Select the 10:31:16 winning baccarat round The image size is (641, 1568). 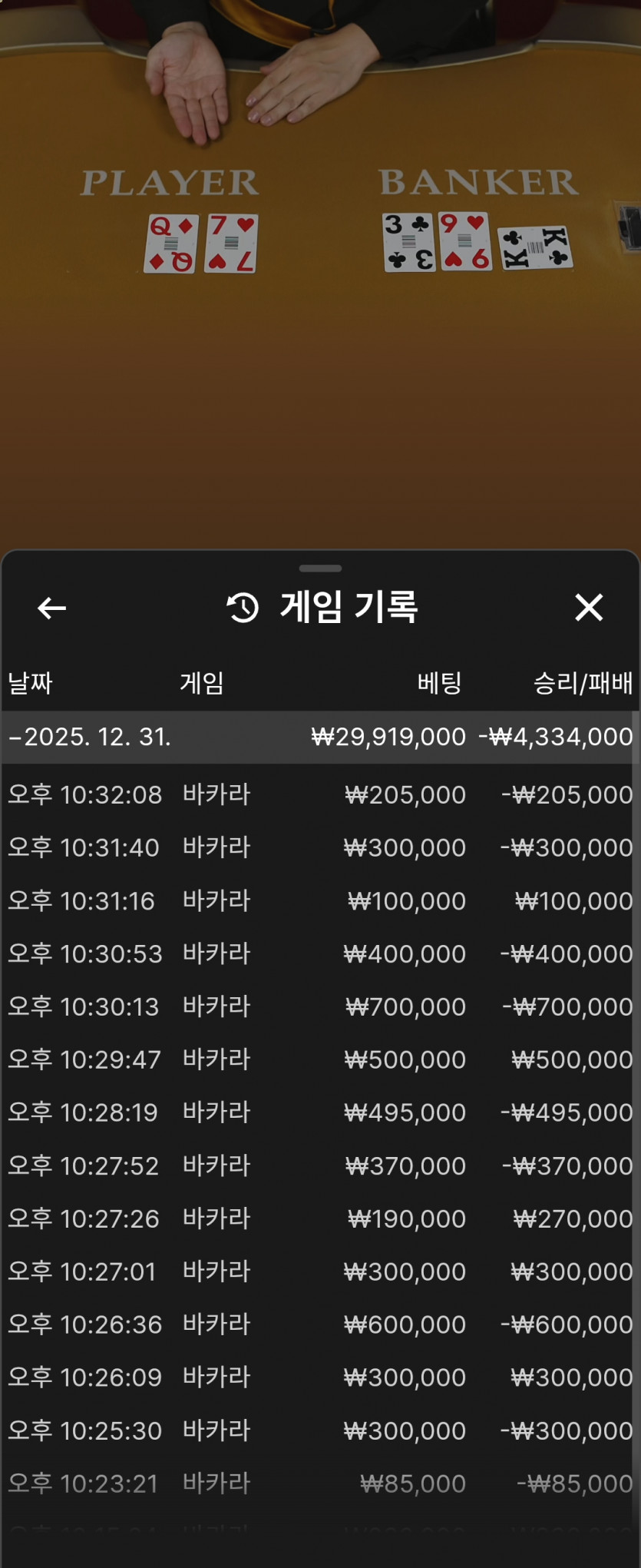click(320, 900)
